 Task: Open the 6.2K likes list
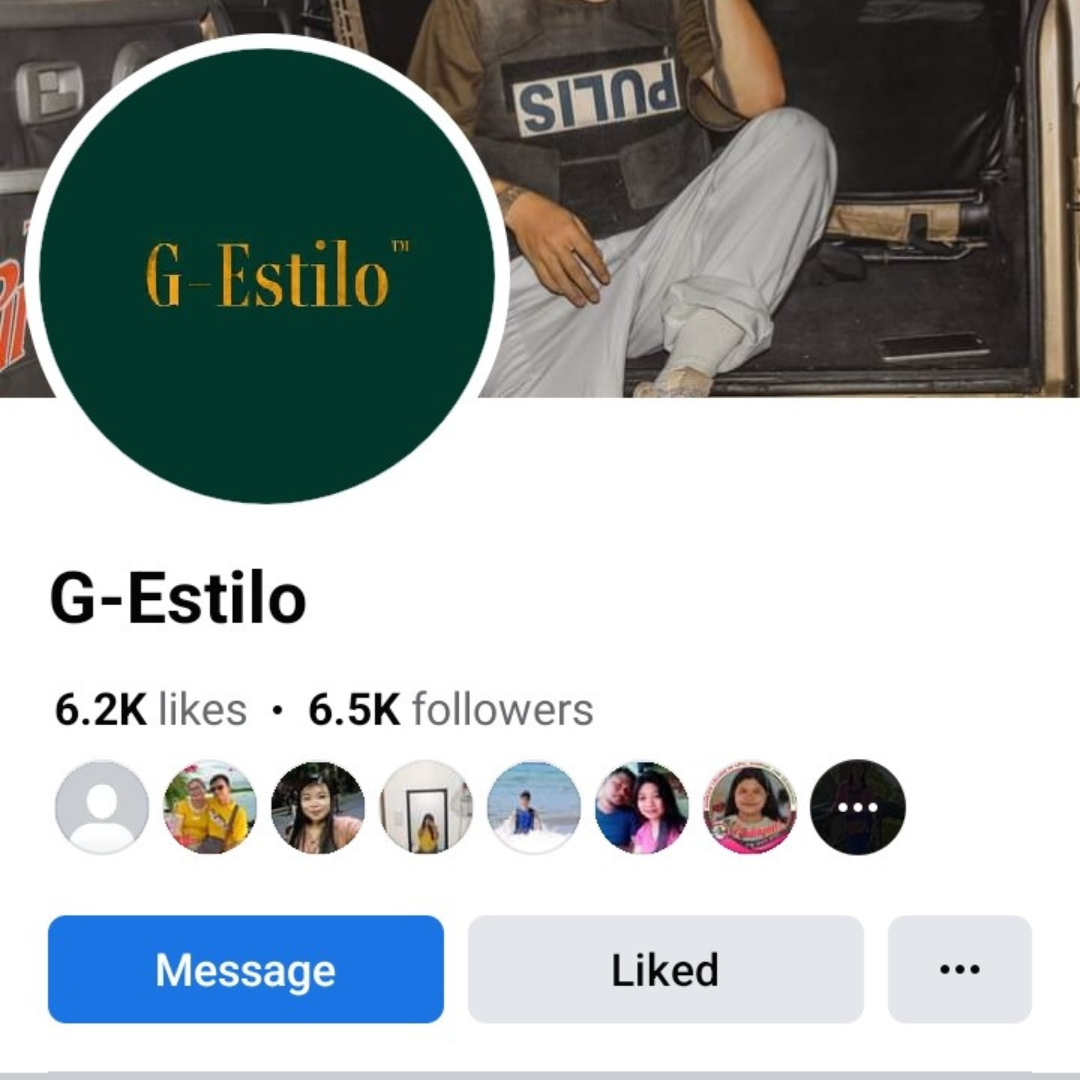pyautogui.click(x=151, y=710)
